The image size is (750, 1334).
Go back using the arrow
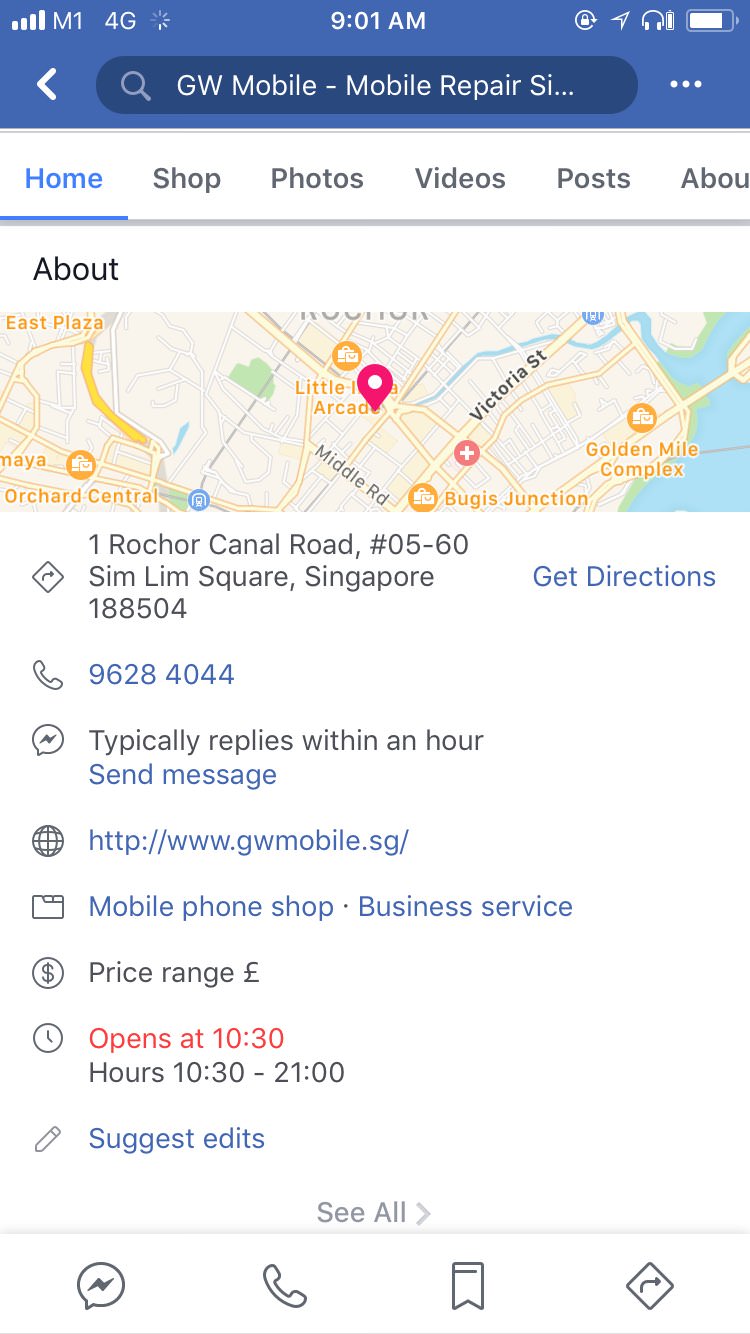(46, 85)
